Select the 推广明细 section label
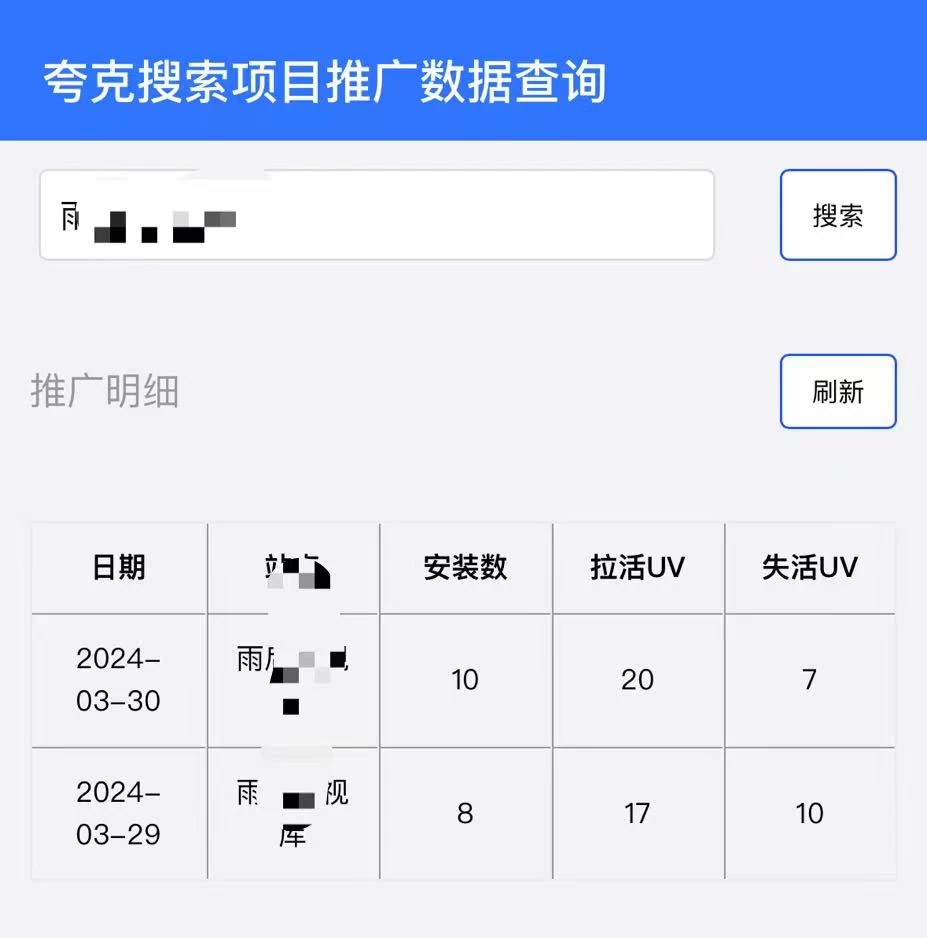 103,392
